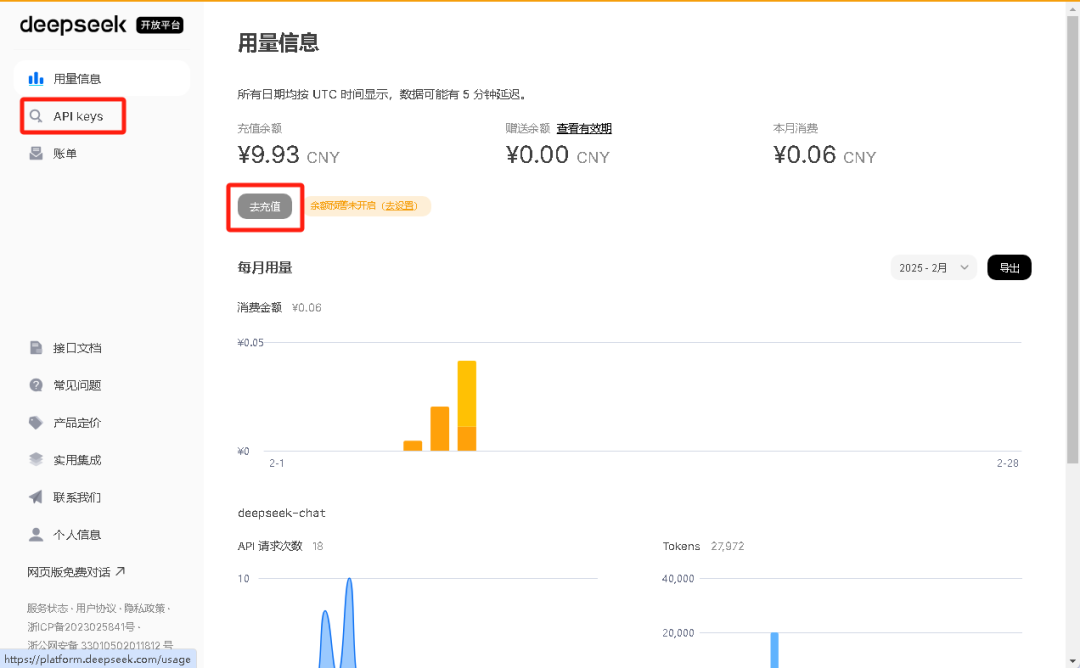Tap the 导出 export button
The width and height of the screenshot is (1080, 668).
1009,268
